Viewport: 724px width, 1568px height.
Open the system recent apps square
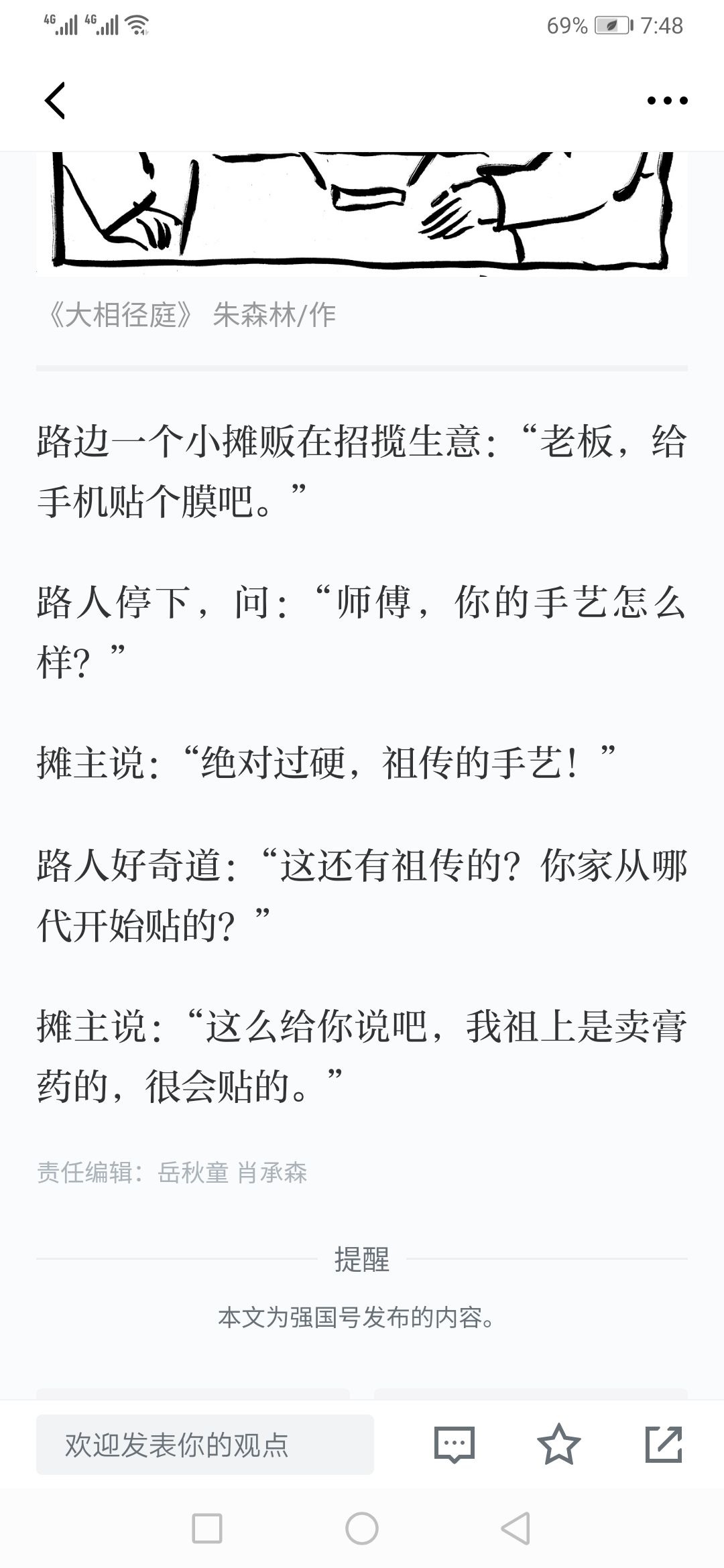pos(207,1528)
